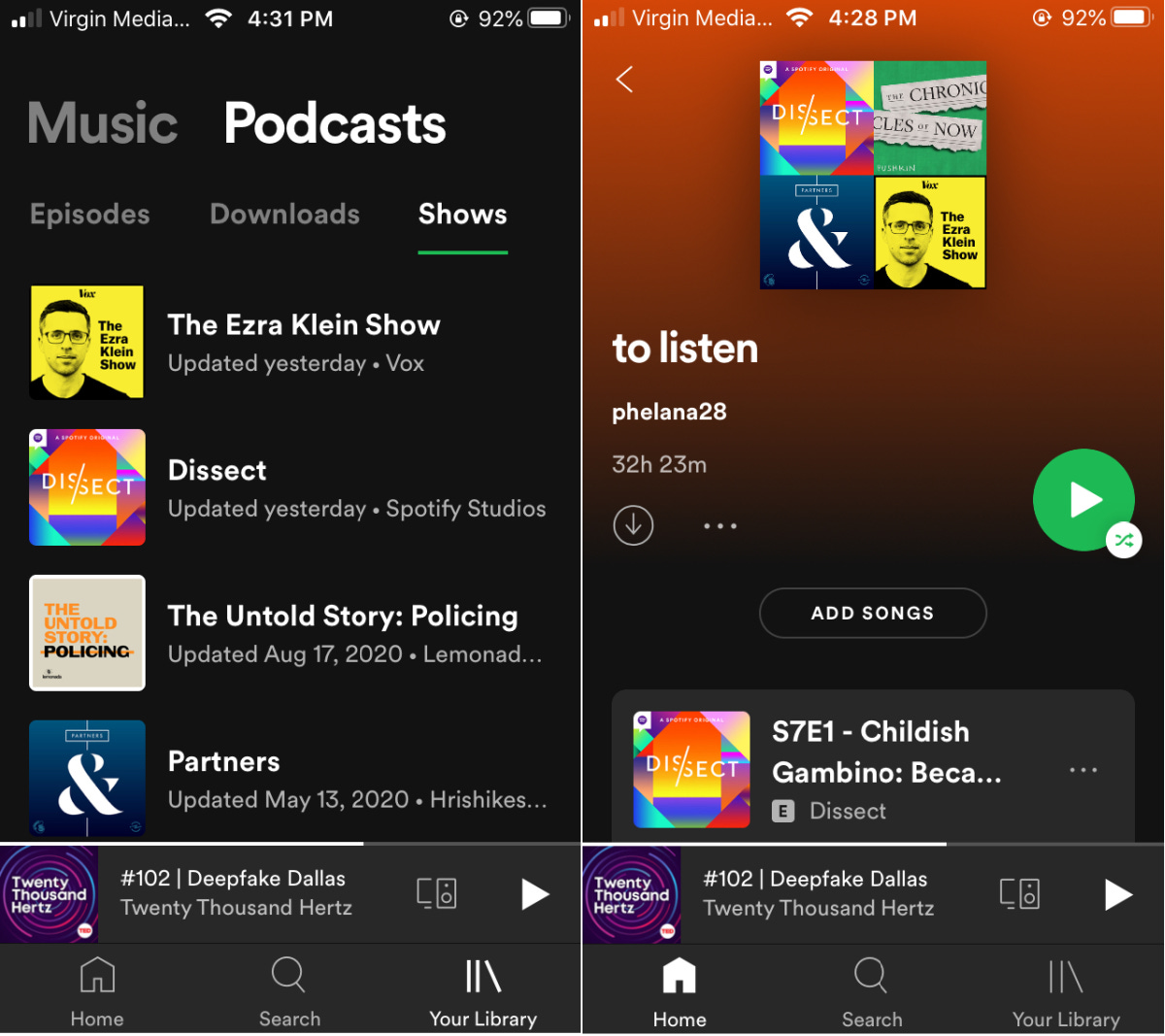Open more options for S7E1 episode
Viewport: 1165px width, 1036px height.
[x=1082, y=770]
